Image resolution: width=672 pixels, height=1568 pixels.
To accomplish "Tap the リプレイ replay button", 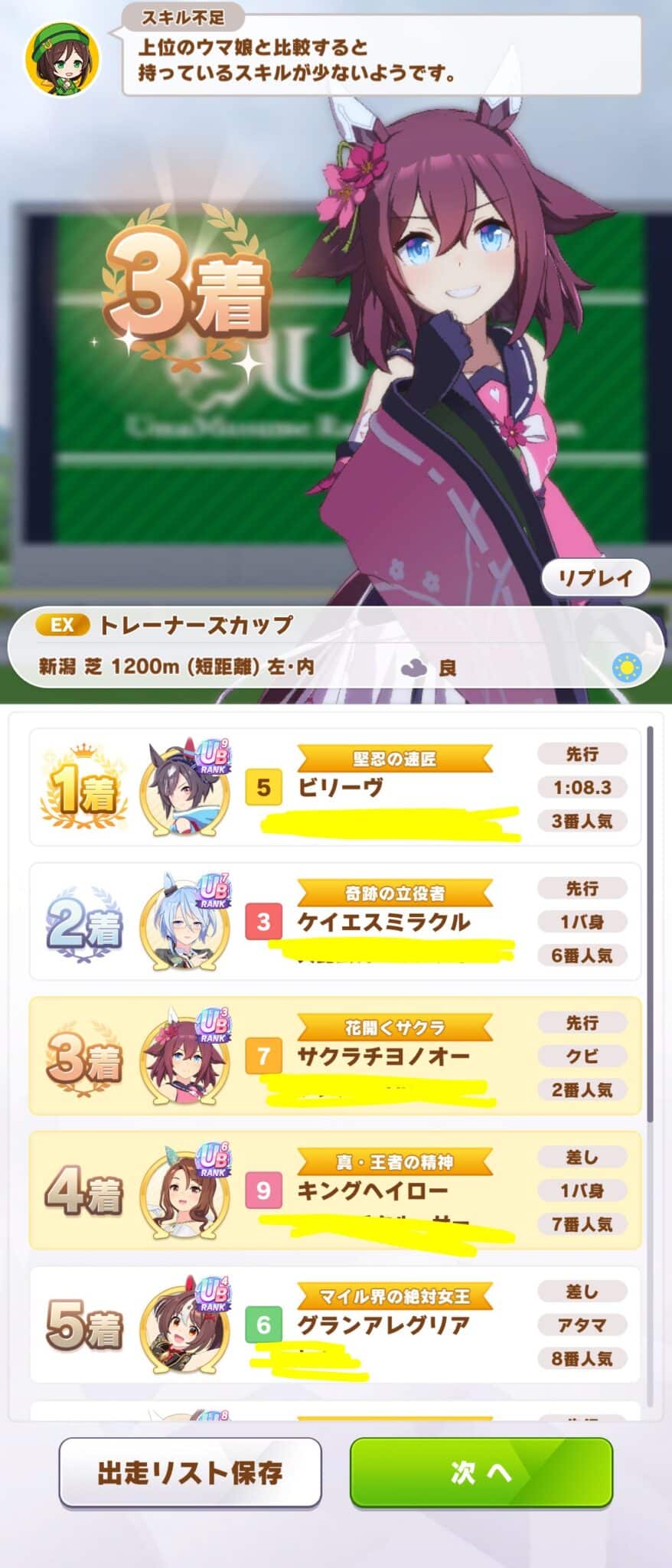I will (x=595, y=578).
